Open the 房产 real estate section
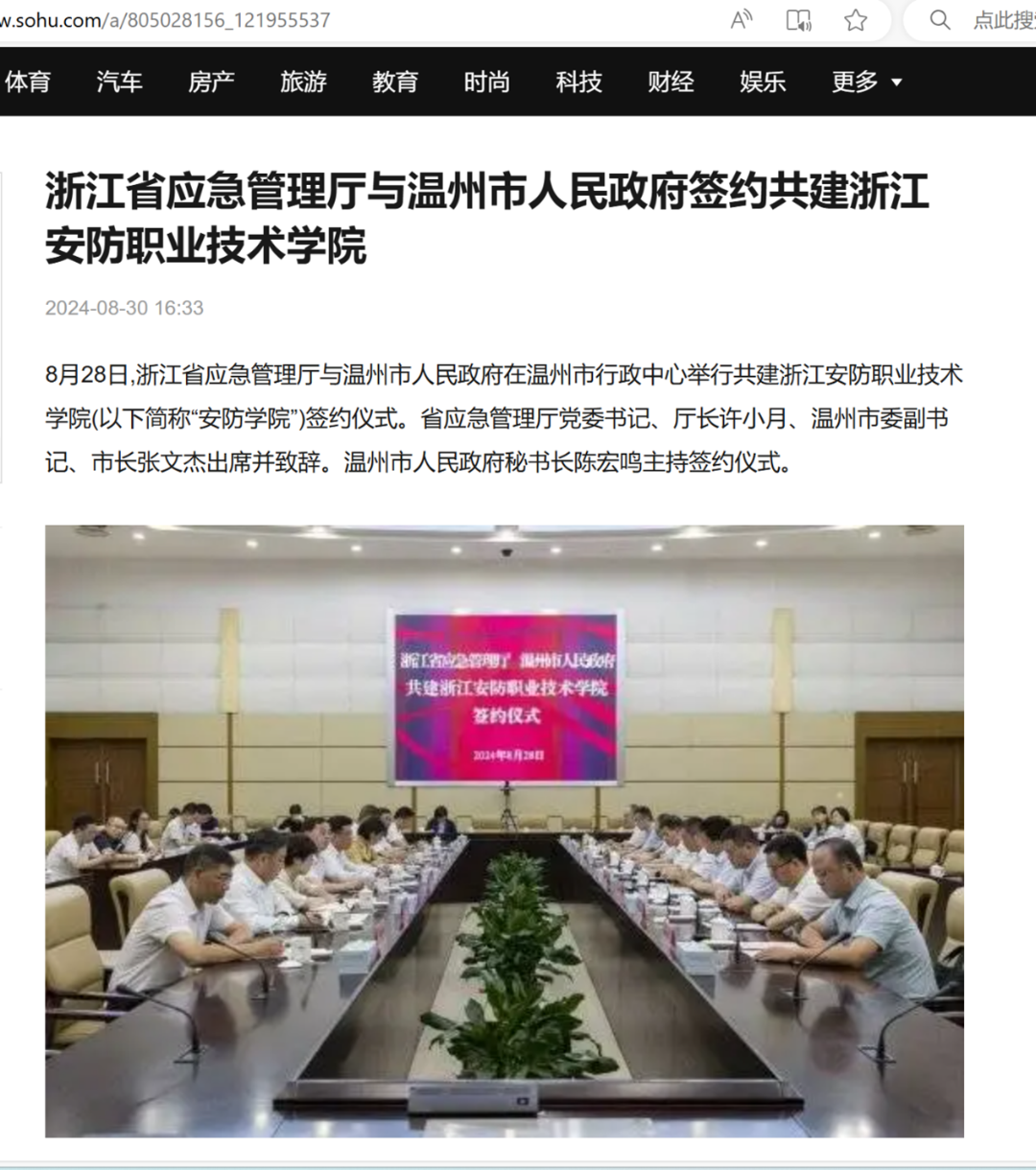 (x=211, y=82)
